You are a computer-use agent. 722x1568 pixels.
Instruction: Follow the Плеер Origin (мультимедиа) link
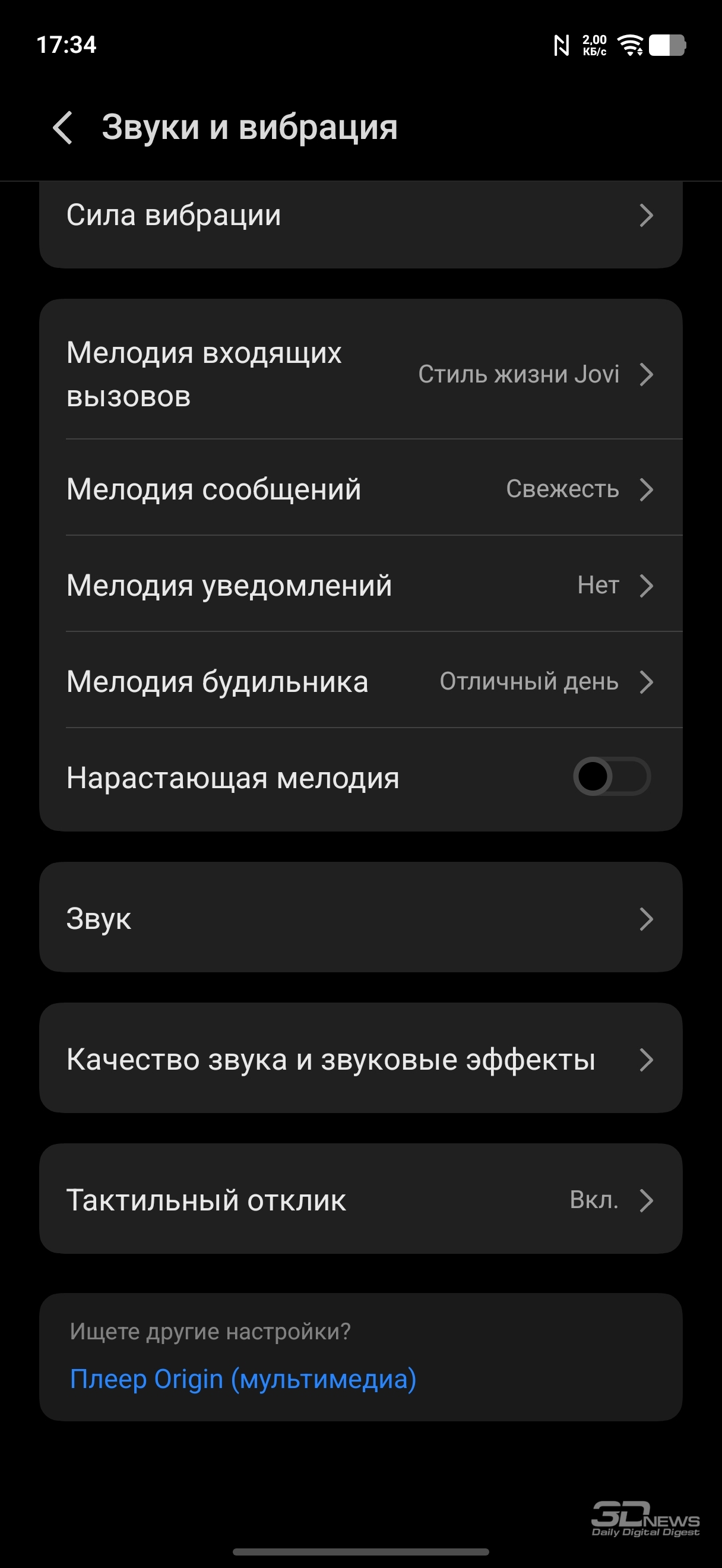point(243,1379)
